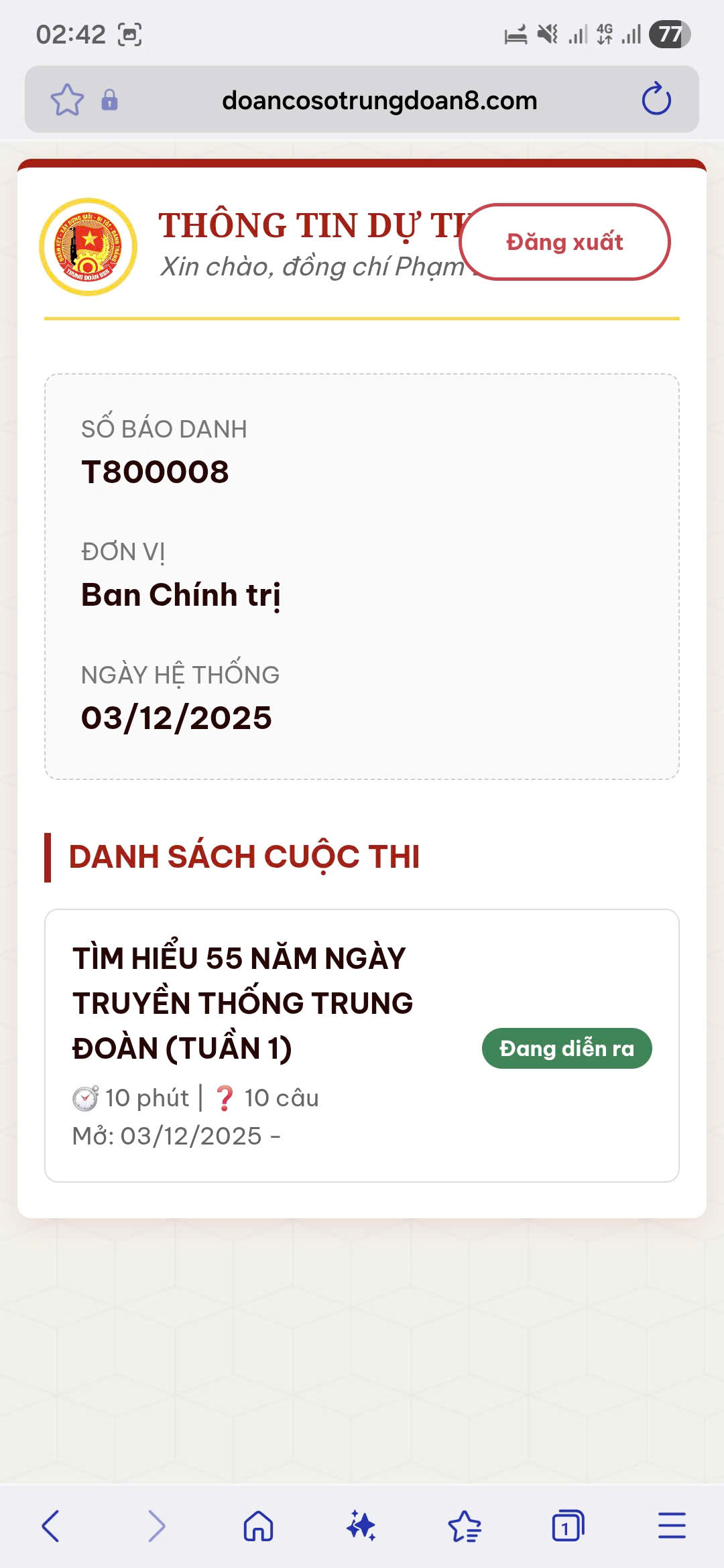Tap the padlock to view site security info
Screen dimensions: 724x1568
(109, 100)
